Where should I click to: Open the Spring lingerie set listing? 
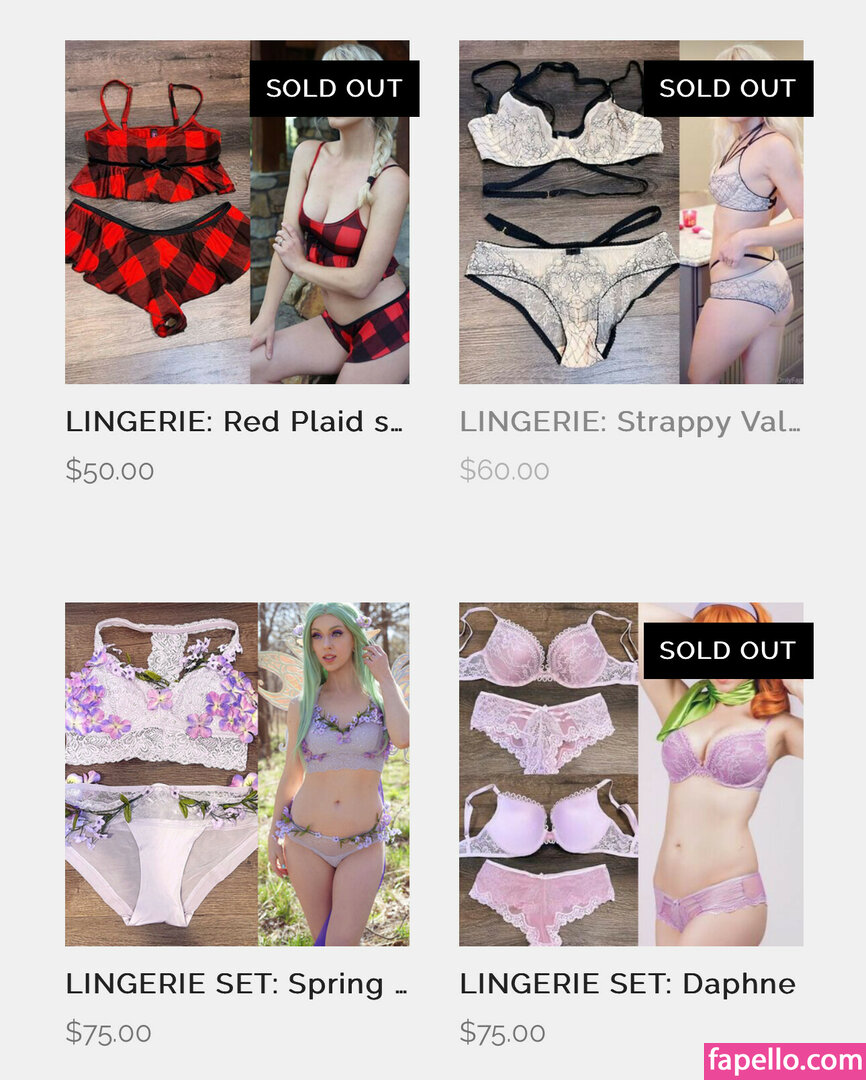click(x=236, y=984)
